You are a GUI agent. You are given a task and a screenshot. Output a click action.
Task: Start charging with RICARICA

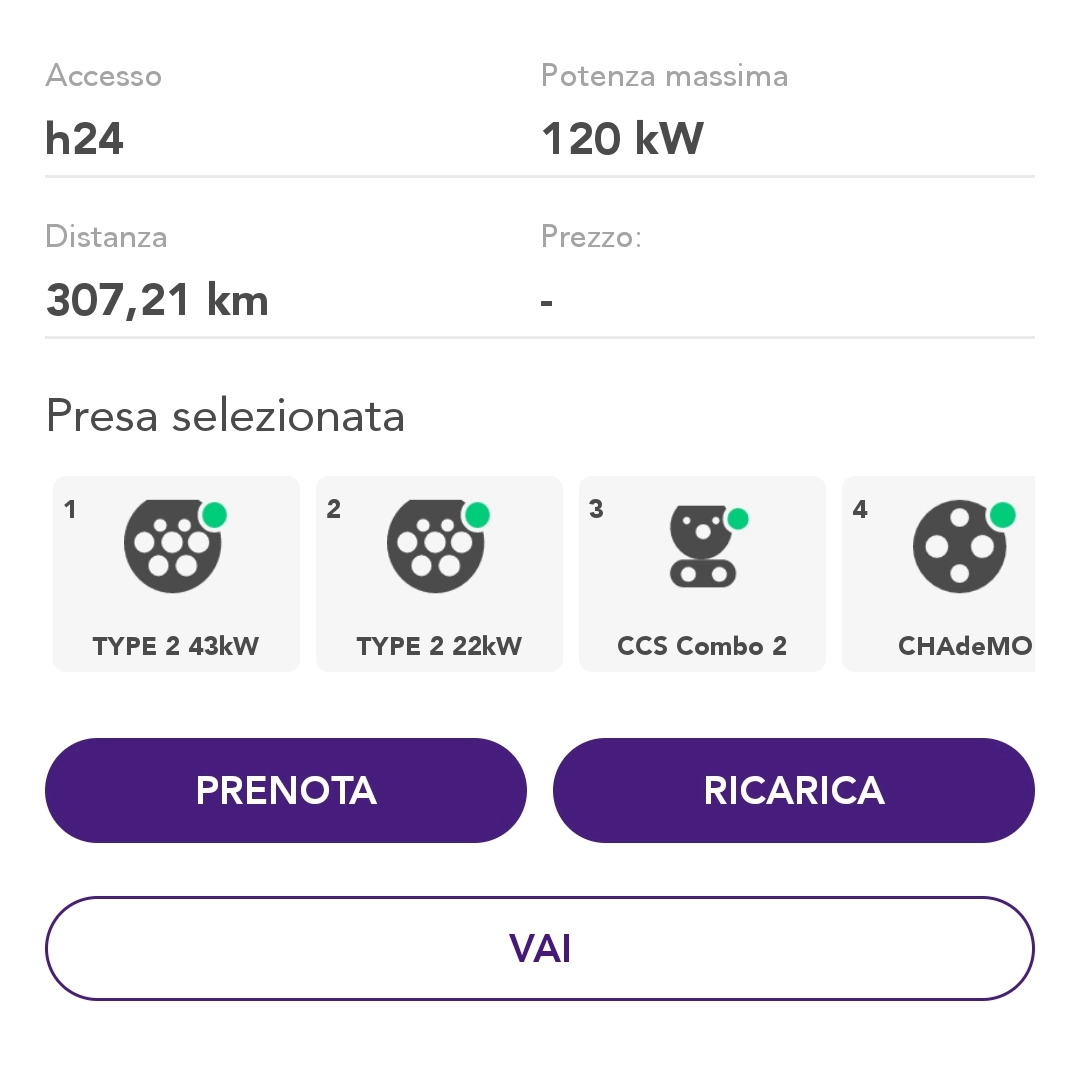[x=794, y=790]
